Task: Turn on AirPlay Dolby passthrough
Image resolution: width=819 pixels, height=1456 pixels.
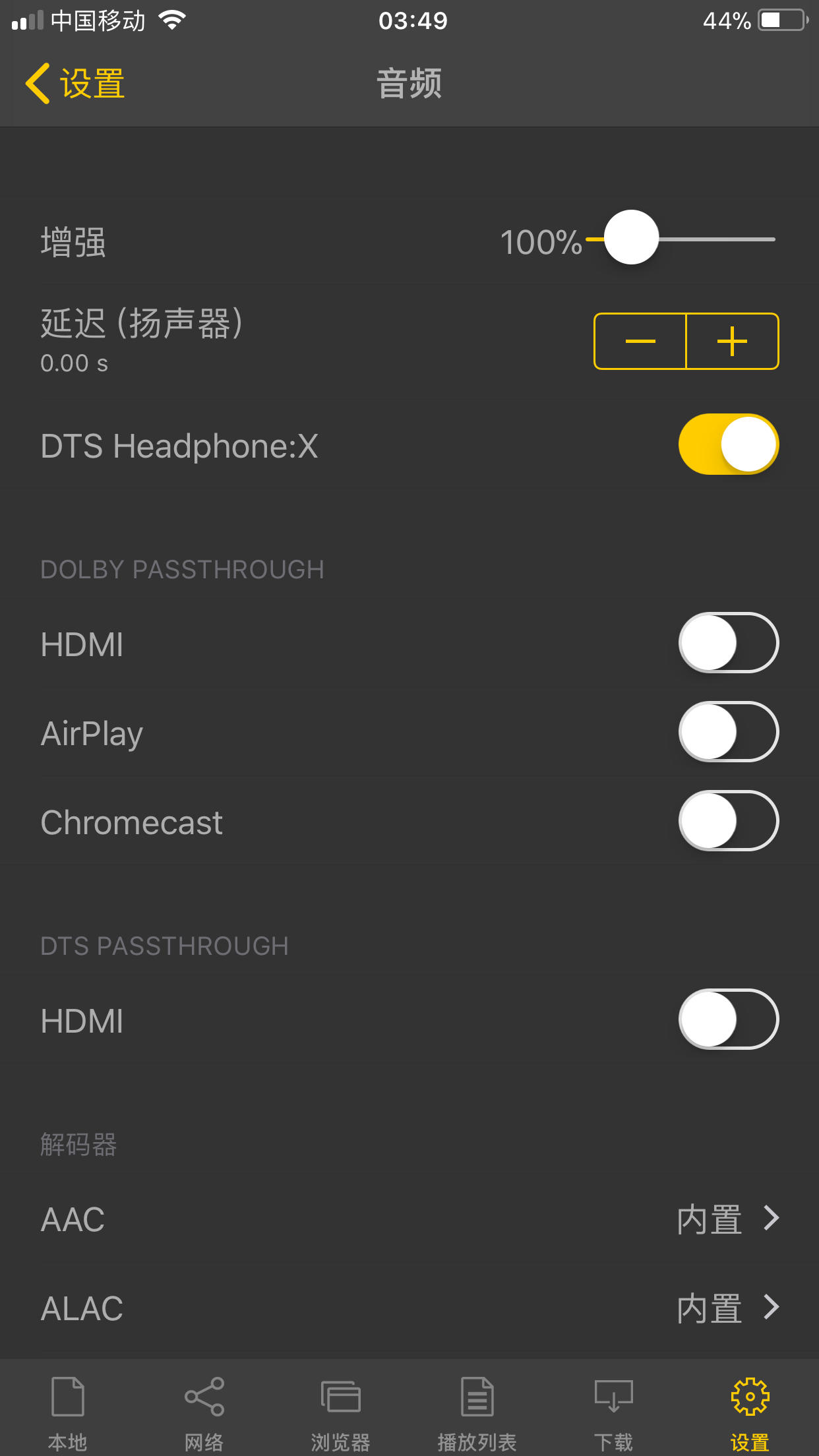Action: pyautogui.click(x=729, y=732)
